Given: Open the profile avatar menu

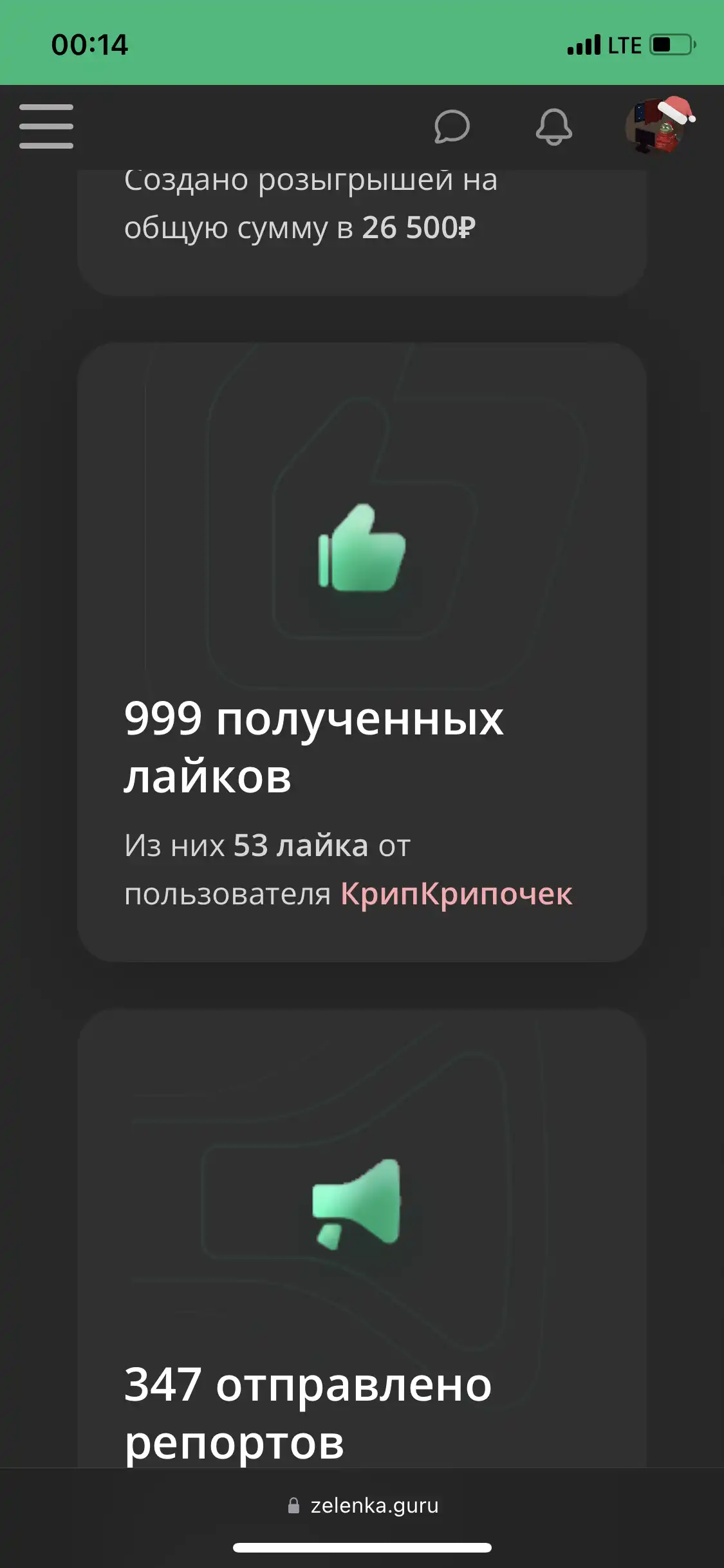Looking at the screenshot, I should pos(659,126).
